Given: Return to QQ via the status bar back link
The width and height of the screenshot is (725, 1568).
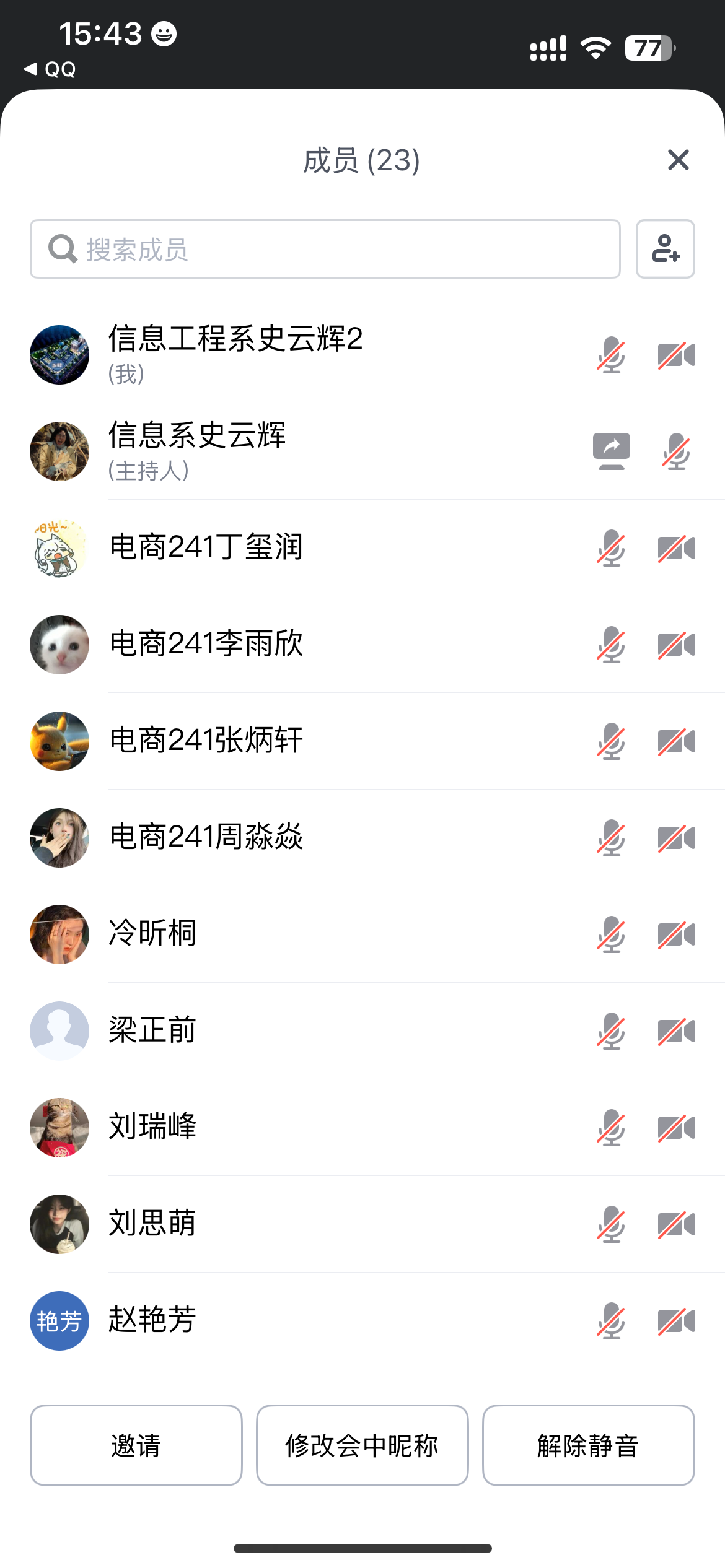Looking at the screenshot, I should click(x=51, y=69).
